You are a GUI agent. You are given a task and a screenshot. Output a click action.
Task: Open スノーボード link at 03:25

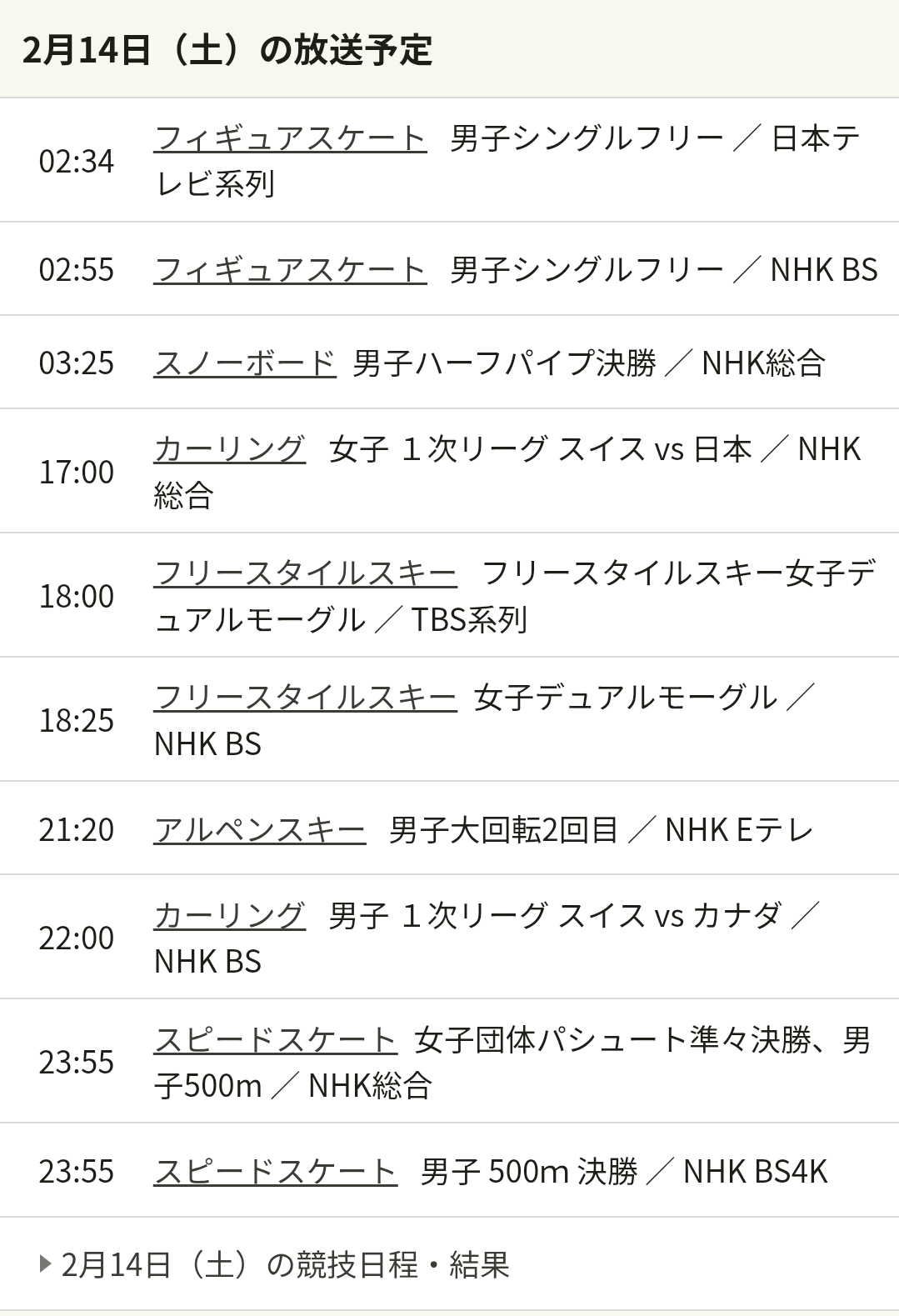click(x=245, y=363)
